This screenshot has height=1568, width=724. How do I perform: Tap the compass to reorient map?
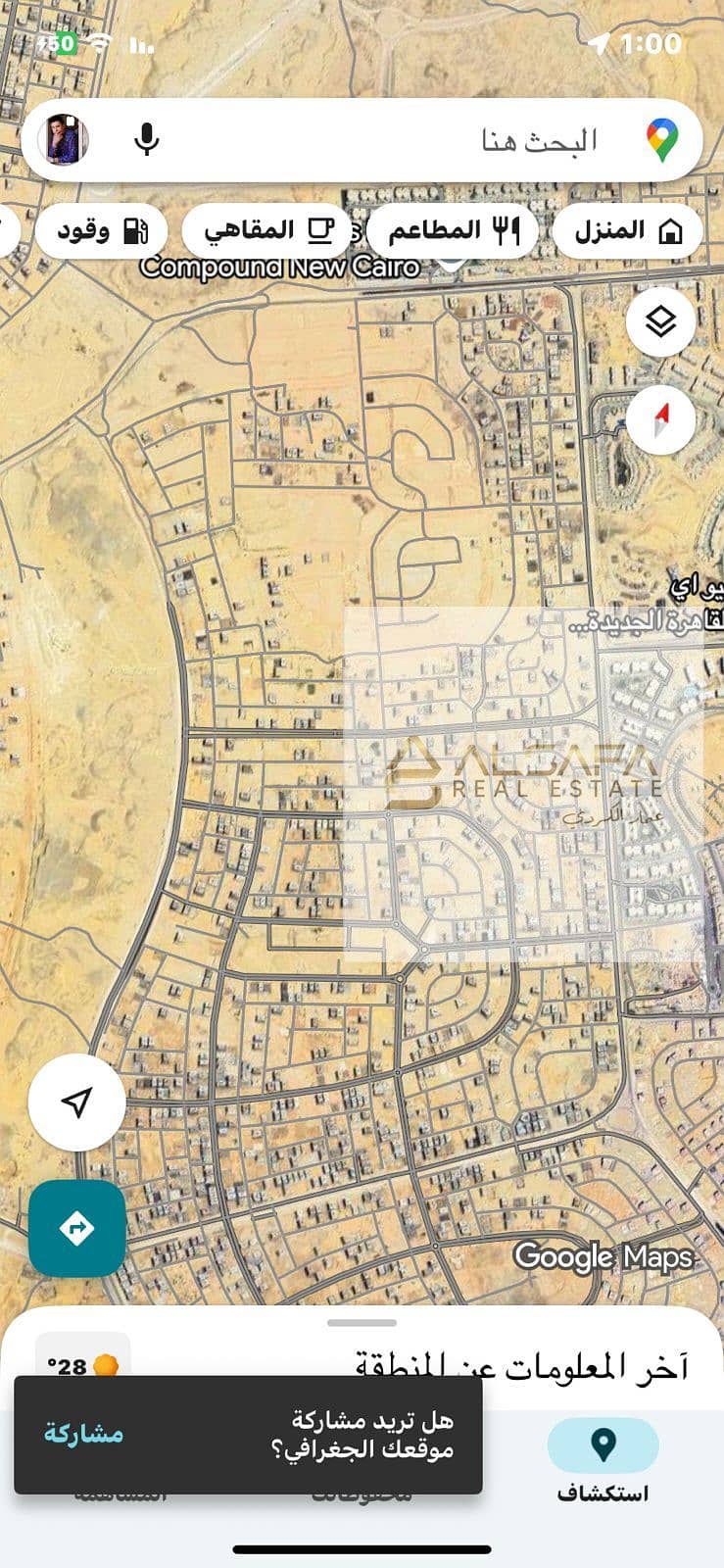661,419
